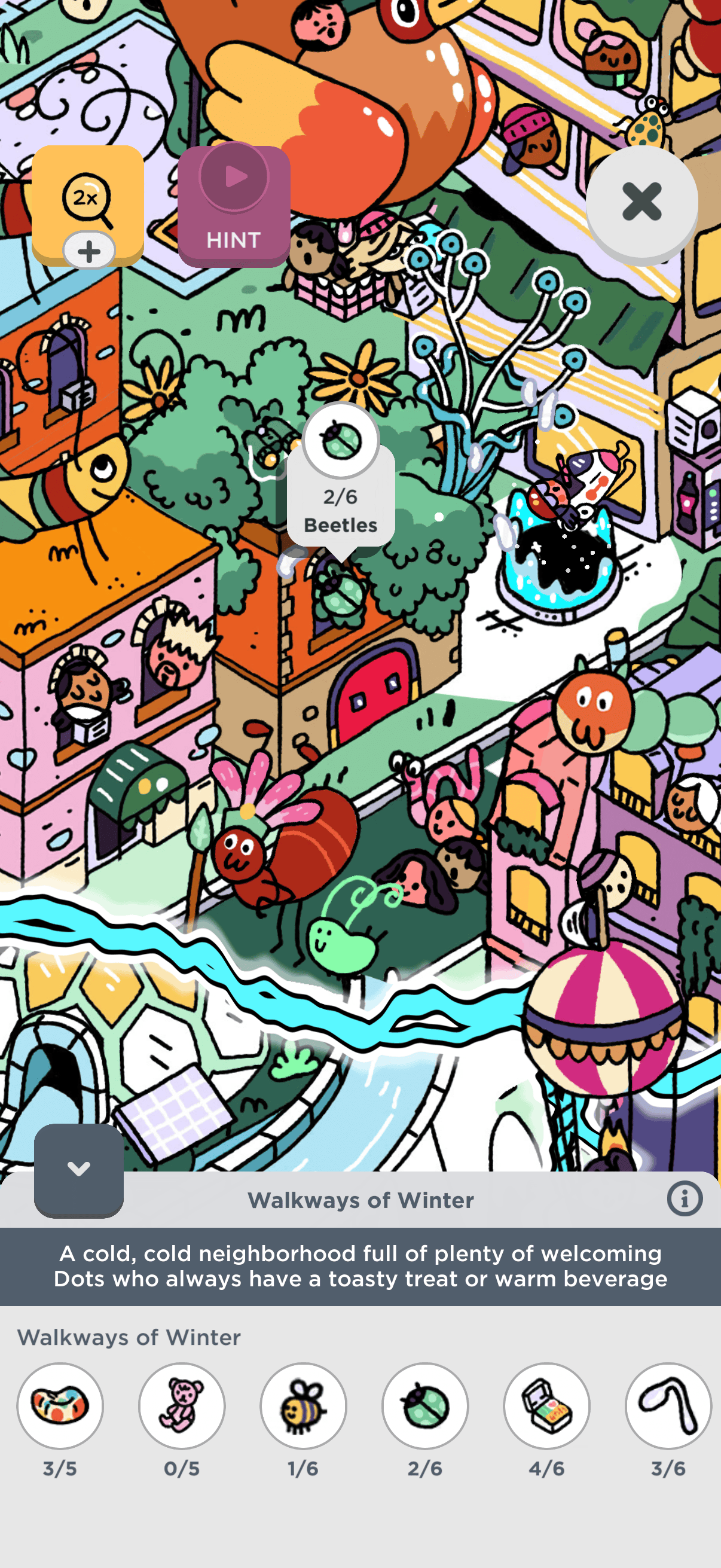The width and height of the screenshot is (721, 1568).
Task: Select the jelly bean item showing 3/5
Action: (x=60, y=1405)
